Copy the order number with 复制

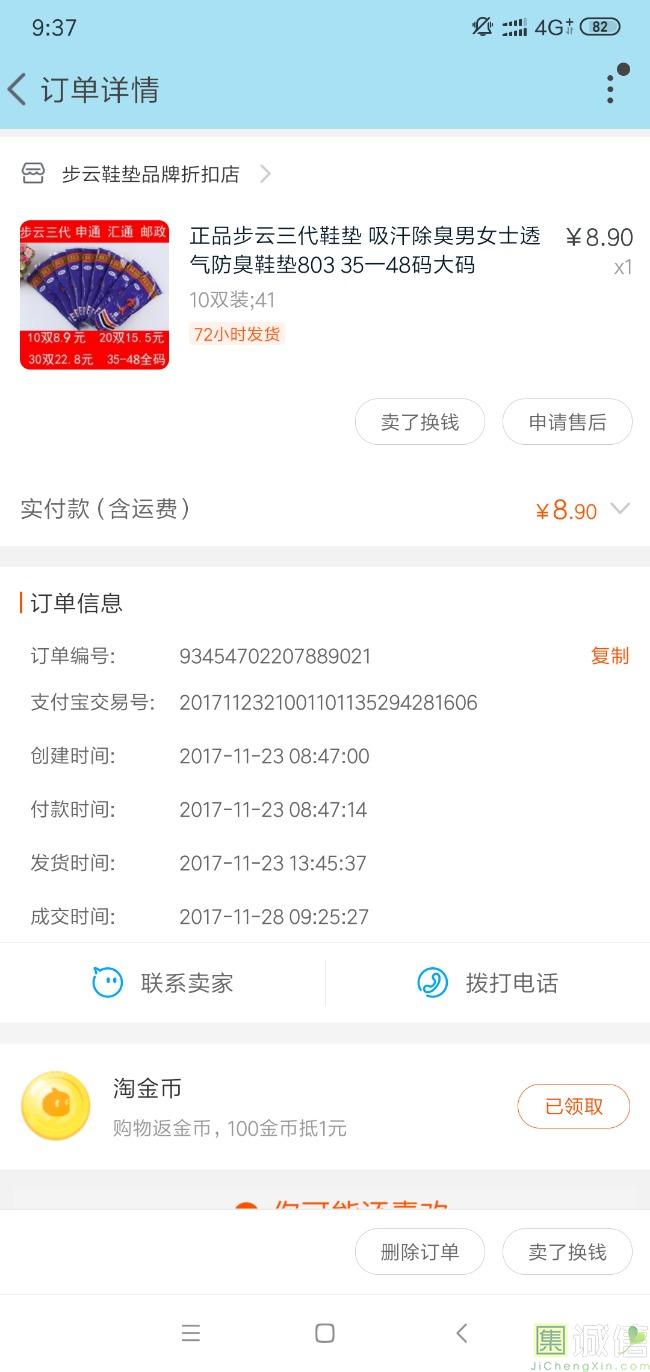pos(610,656)
